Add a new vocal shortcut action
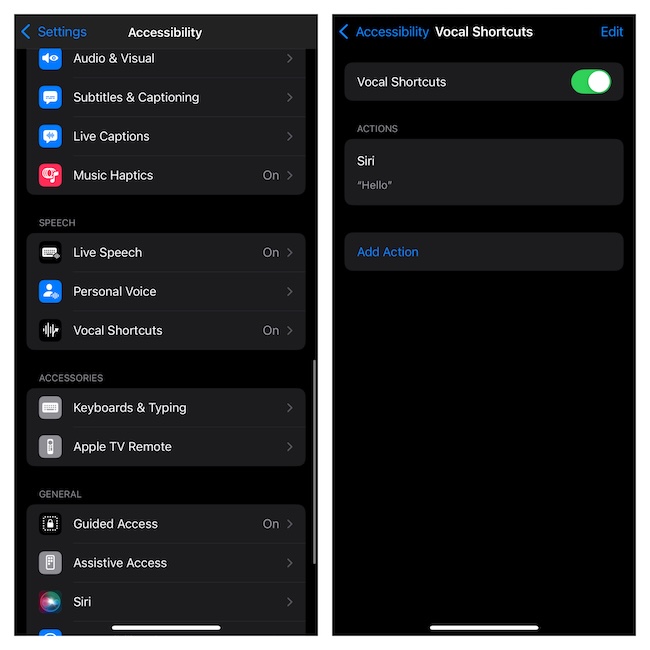Viewport: 650px width, 650px height. [388, 252]
